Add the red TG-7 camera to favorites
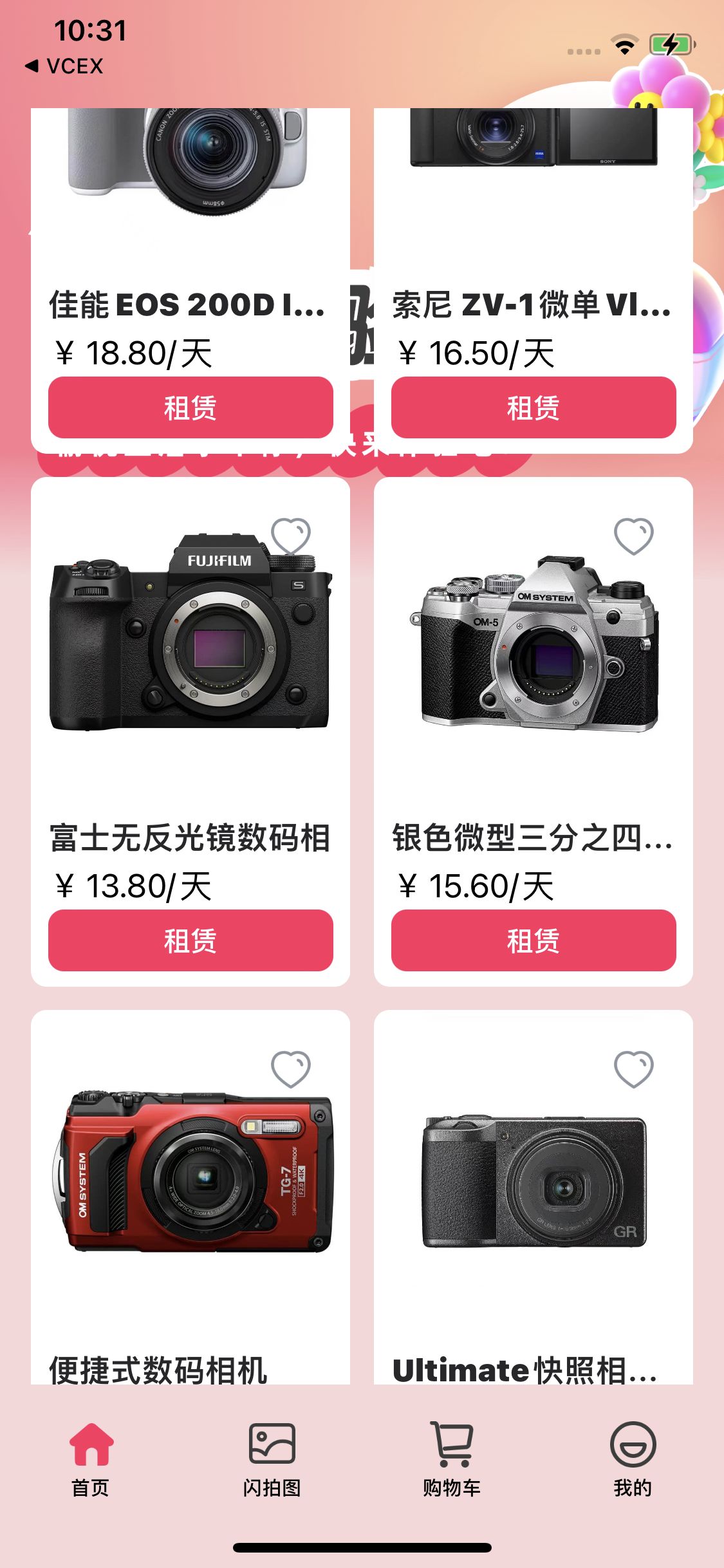The height and width of the screenshot is (1568, 724). coord(291,1069)
